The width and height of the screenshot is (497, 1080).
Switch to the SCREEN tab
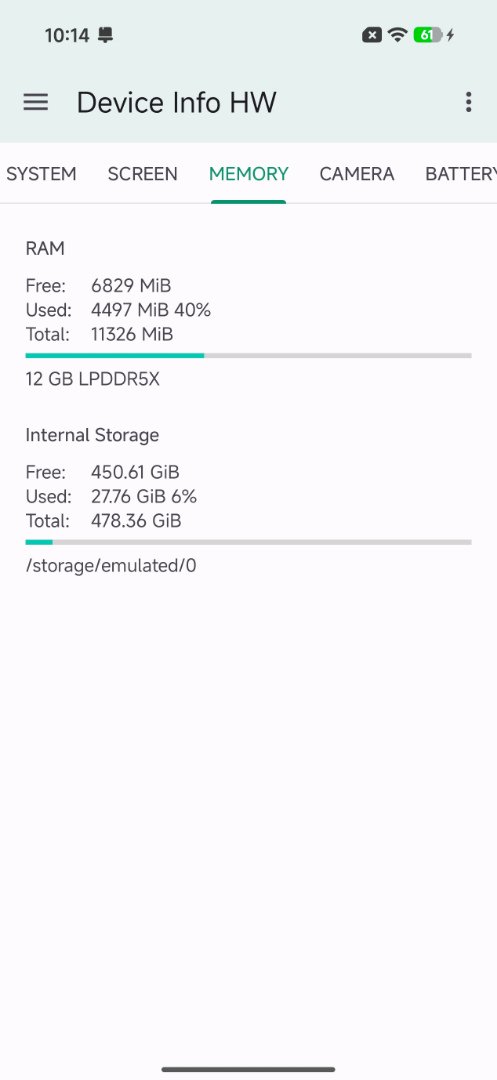click(142, 174)
